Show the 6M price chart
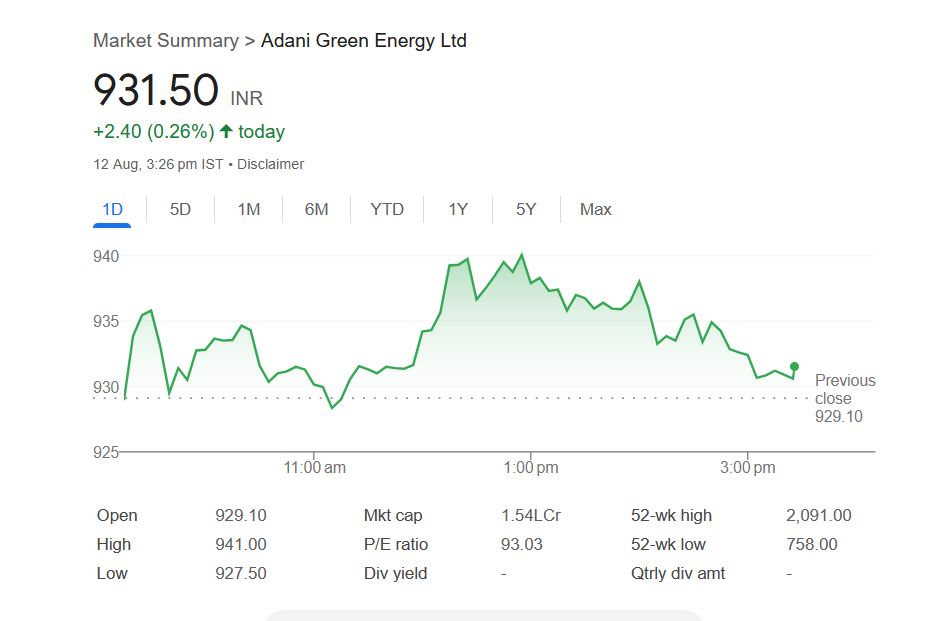This screenshot has width=935, height=621. point(316,209)
